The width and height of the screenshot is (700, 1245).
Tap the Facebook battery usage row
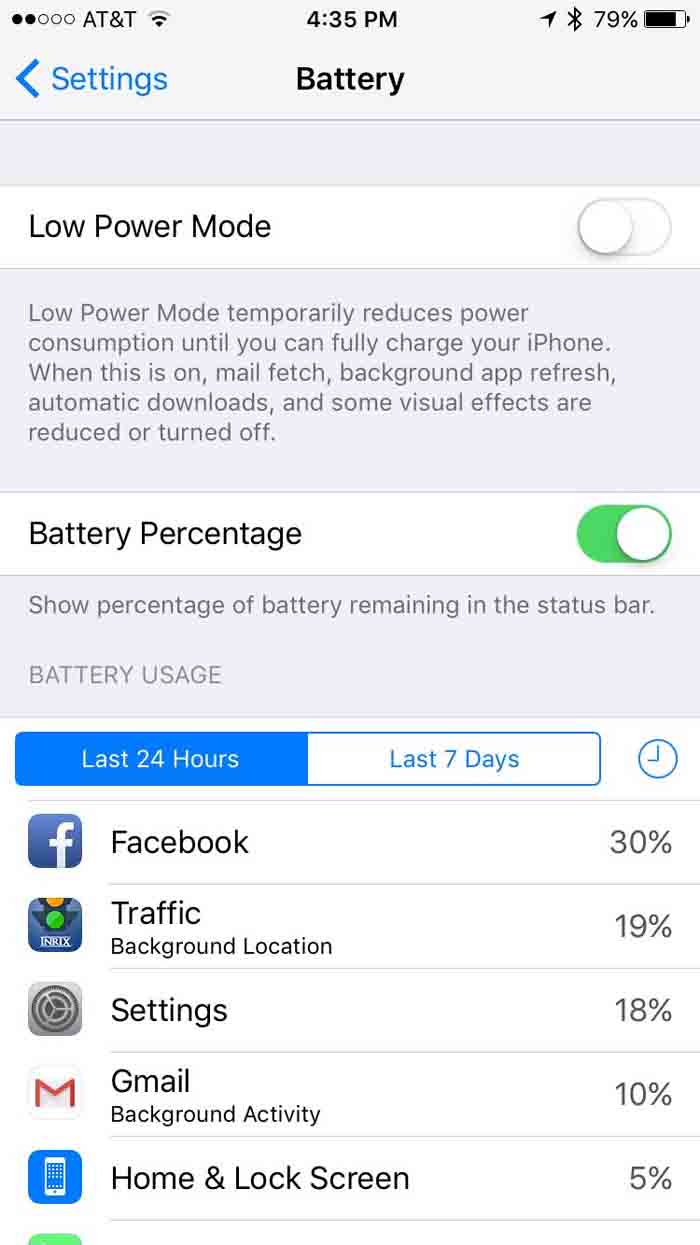pyautogui.click(x=350, y=842)
